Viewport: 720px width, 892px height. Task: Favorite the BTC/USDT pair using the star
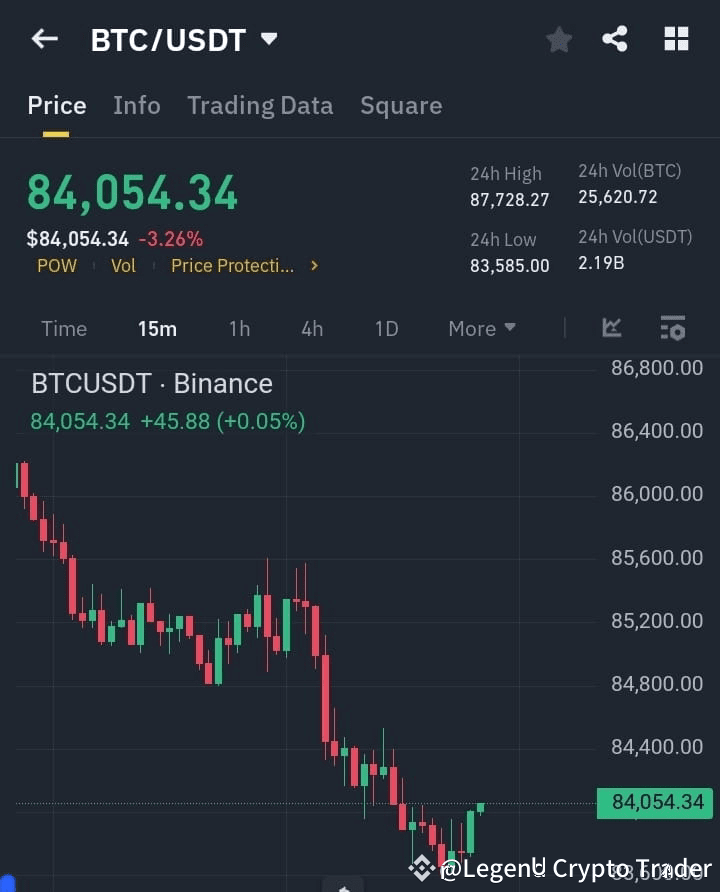click(x=558, y=40)
